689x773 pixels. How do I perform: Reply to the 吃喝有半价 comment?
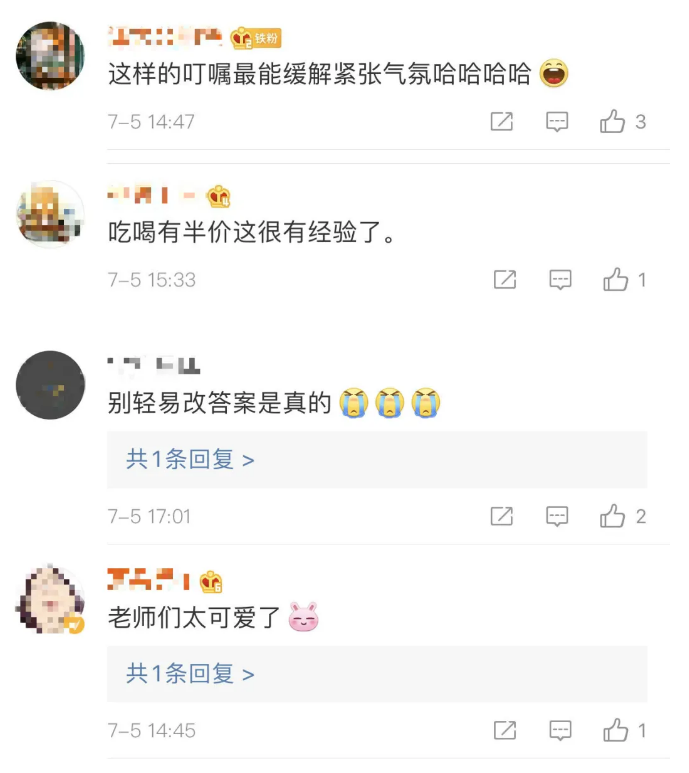(560, 280)
